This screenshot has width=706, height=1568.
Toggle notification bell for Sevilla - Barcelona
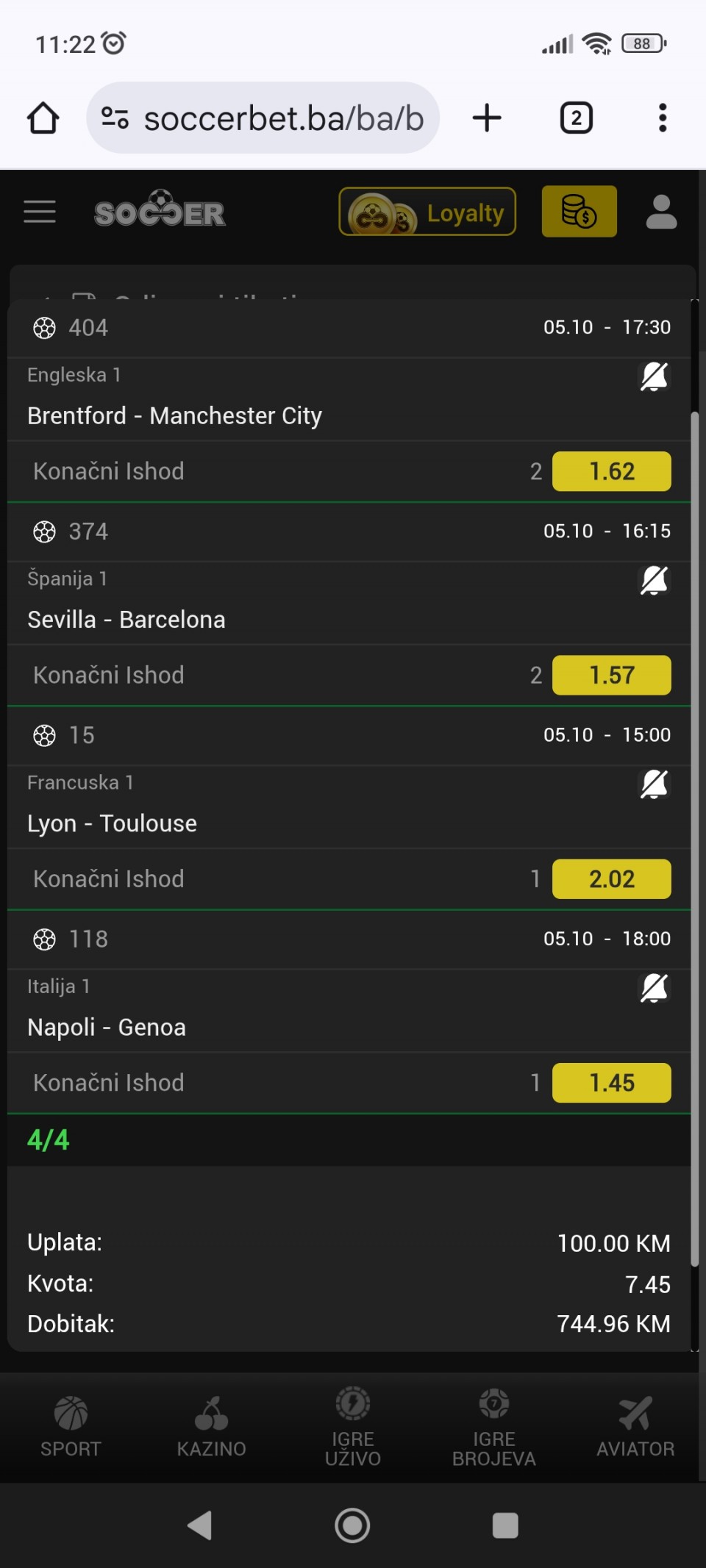click(x=654, y=581)
